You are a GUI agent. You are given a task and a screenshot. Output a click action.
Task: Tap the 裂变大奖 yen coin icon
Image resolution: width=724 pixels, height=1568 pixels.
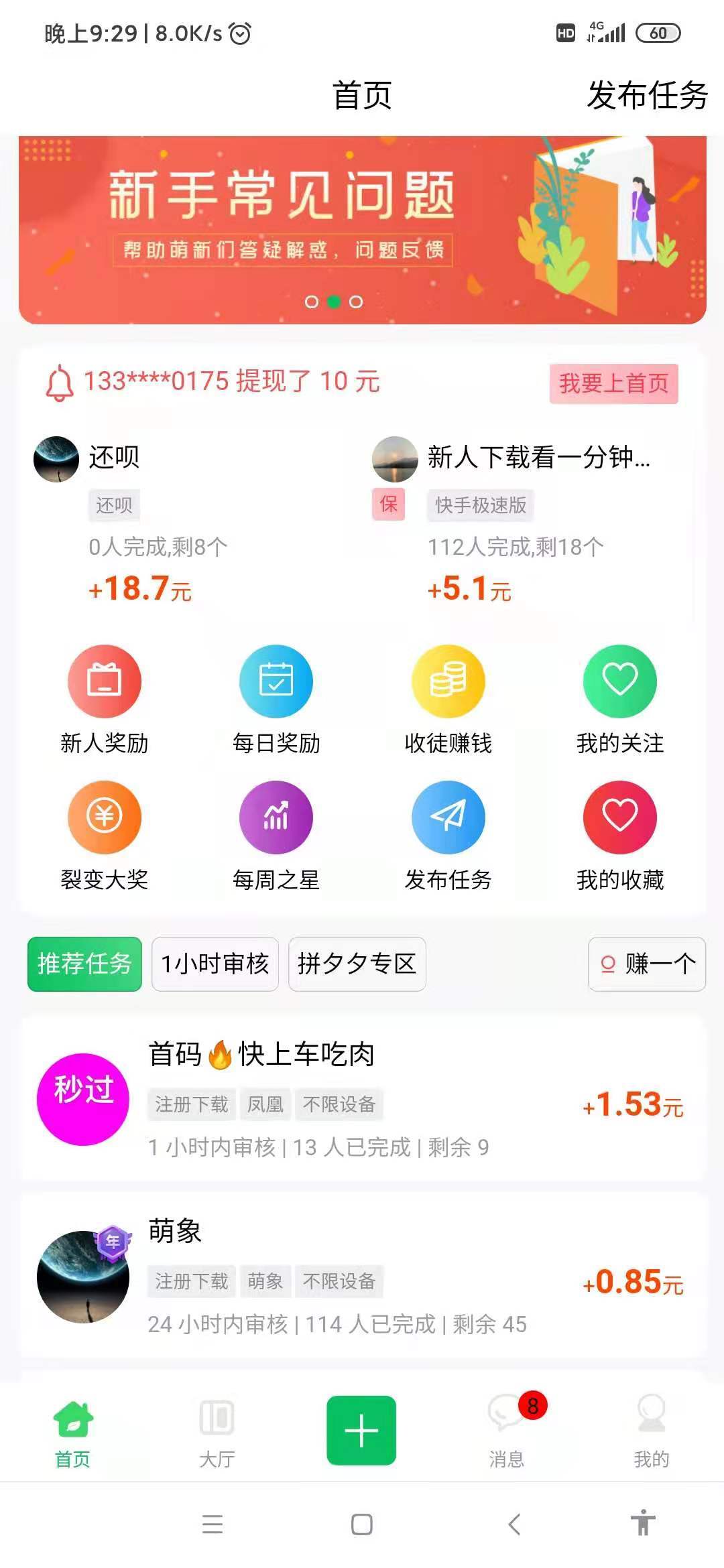pos(104,816)
